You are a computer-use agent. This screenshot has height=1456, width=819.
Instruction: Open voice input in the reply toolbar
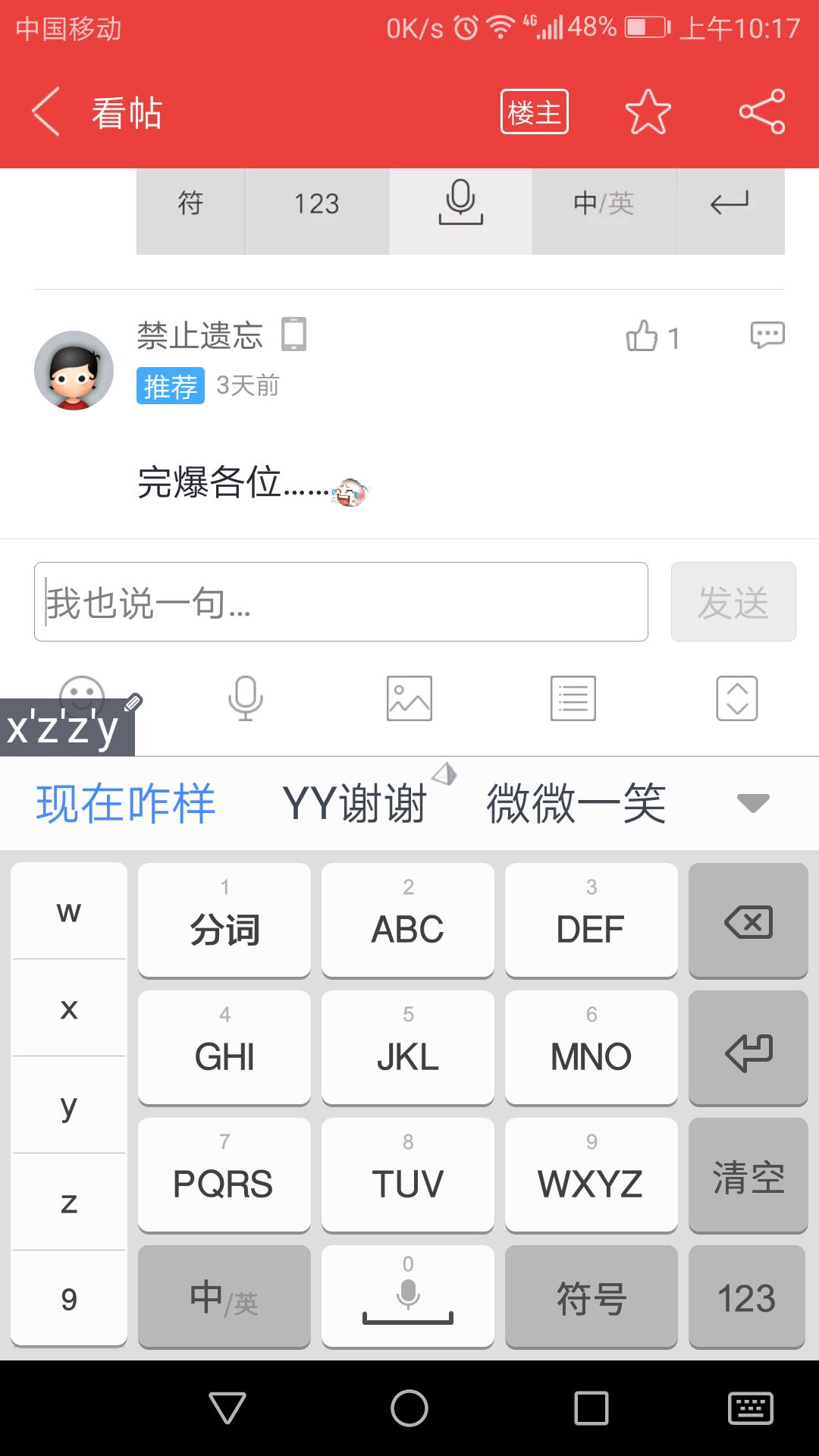pyautogui.click(x=245, y=698)
